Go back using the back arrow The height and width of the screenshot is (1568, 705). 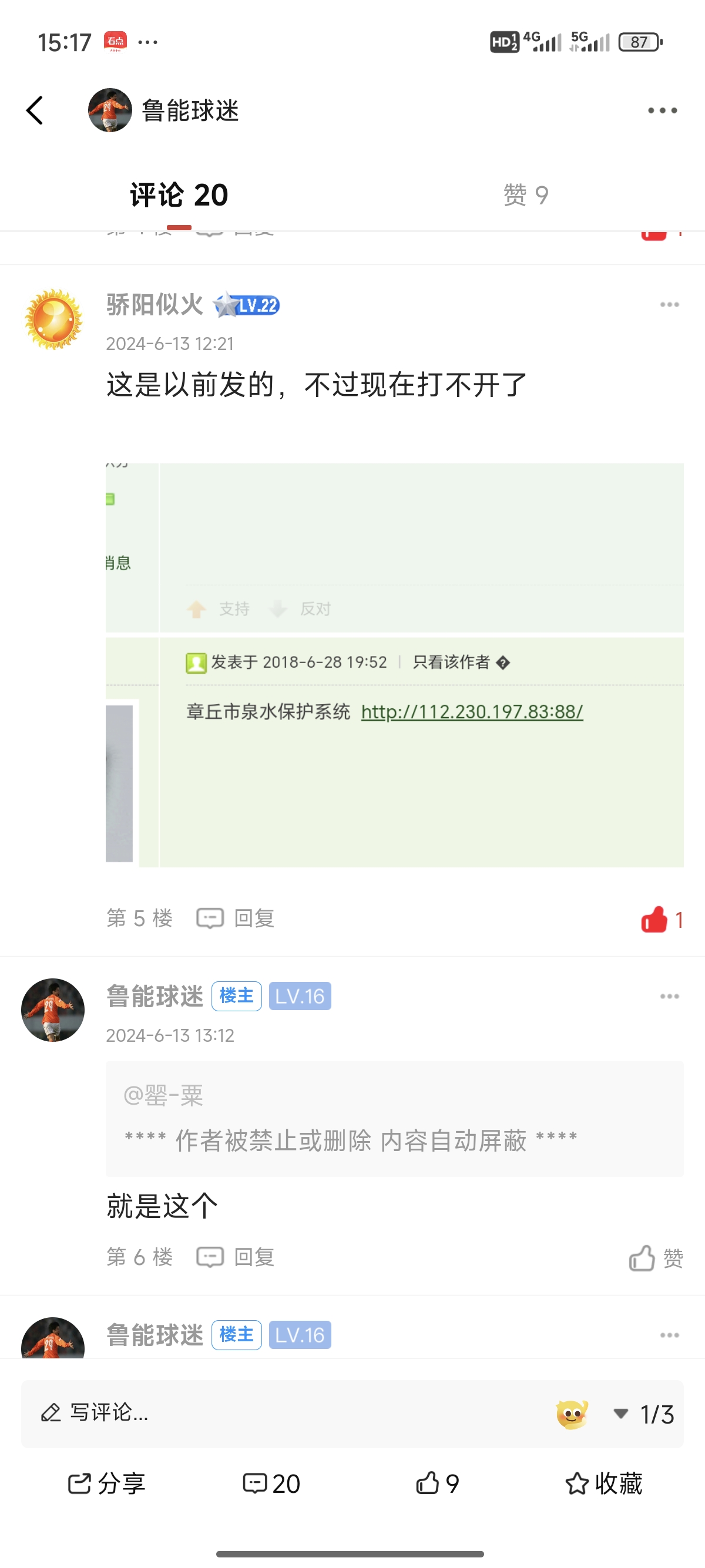click(x=35, y=111)
